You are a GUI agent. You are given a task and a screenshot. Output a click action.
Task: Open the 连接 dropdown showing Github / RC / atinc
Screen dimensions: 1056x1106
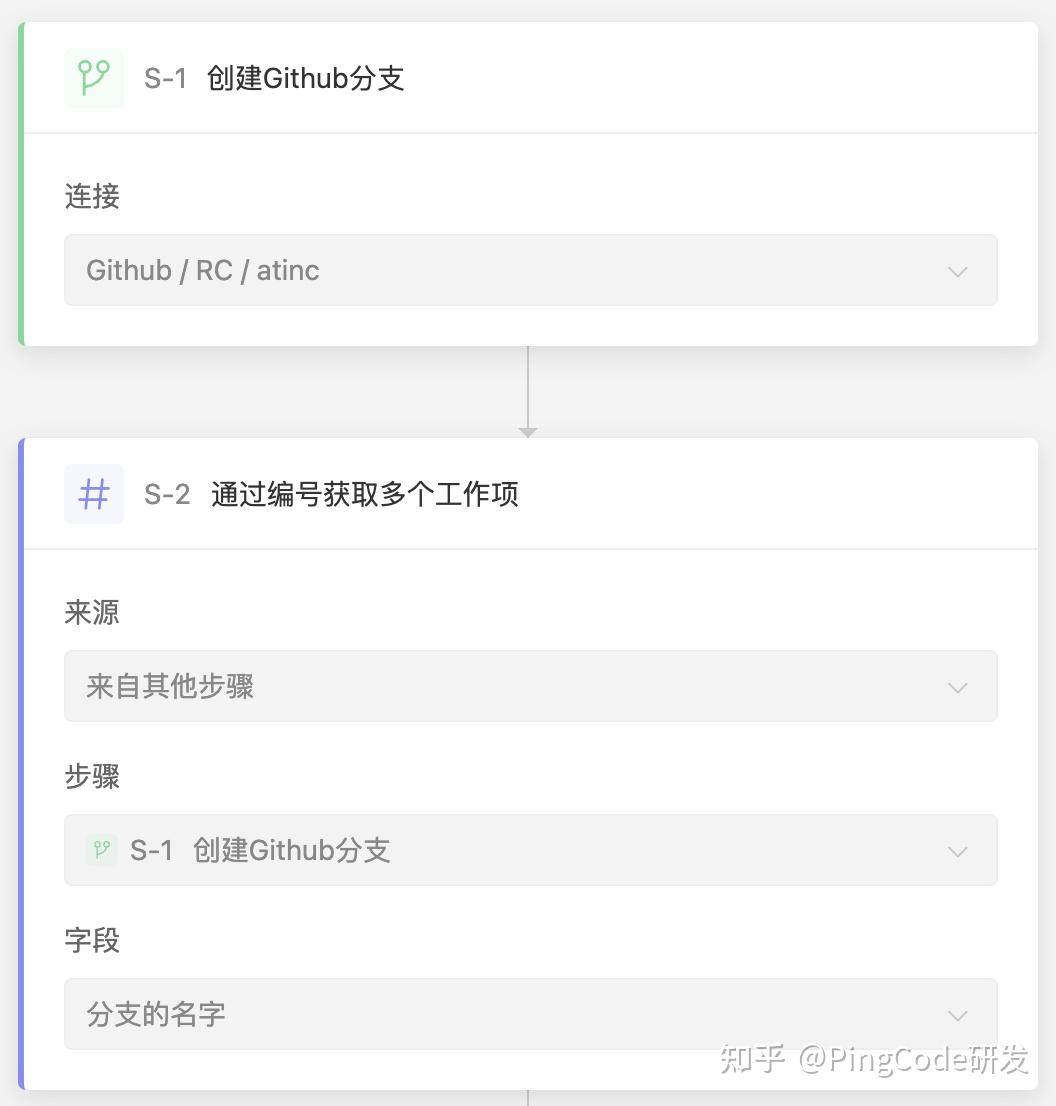point(530,270)
